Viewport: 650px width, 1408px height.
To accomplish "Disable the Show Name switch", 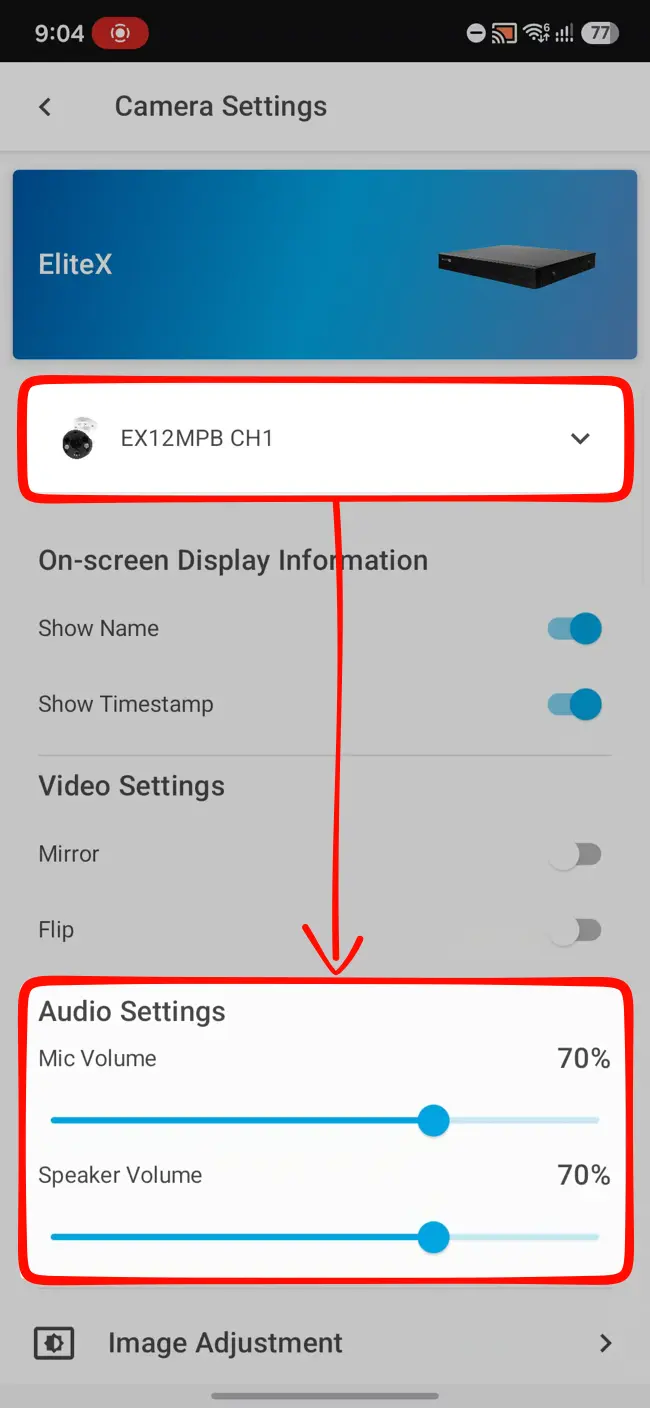I will tap(574, 629).
